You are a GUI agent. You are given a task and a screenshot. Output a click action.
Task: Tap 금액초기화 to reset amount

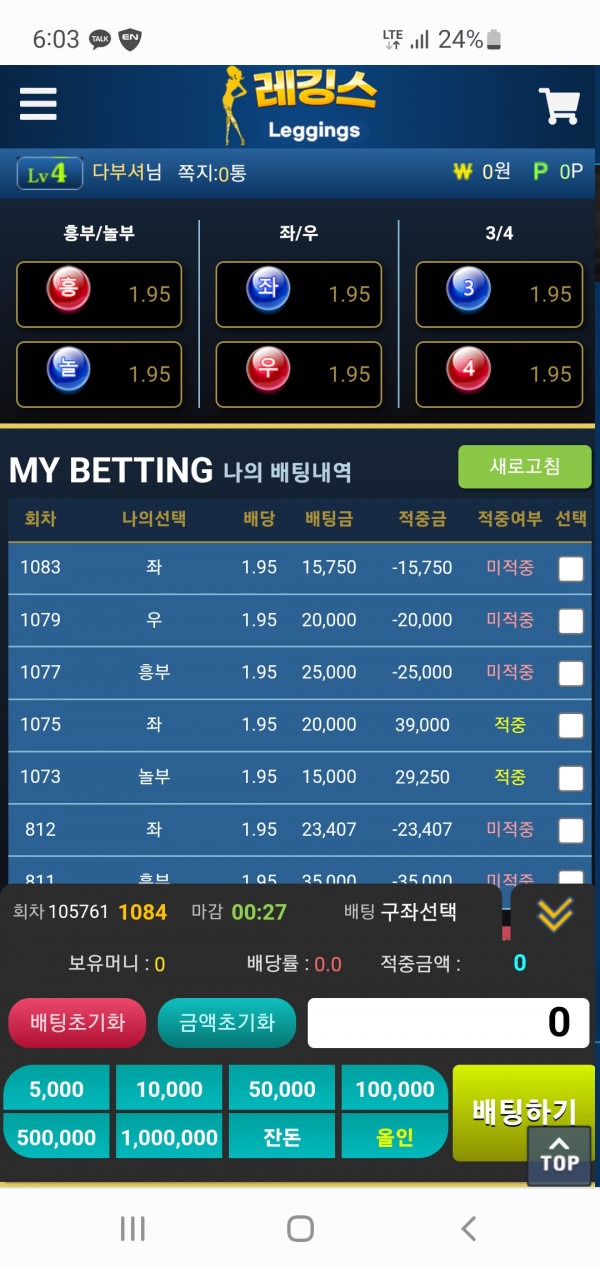click(227, 1023)
